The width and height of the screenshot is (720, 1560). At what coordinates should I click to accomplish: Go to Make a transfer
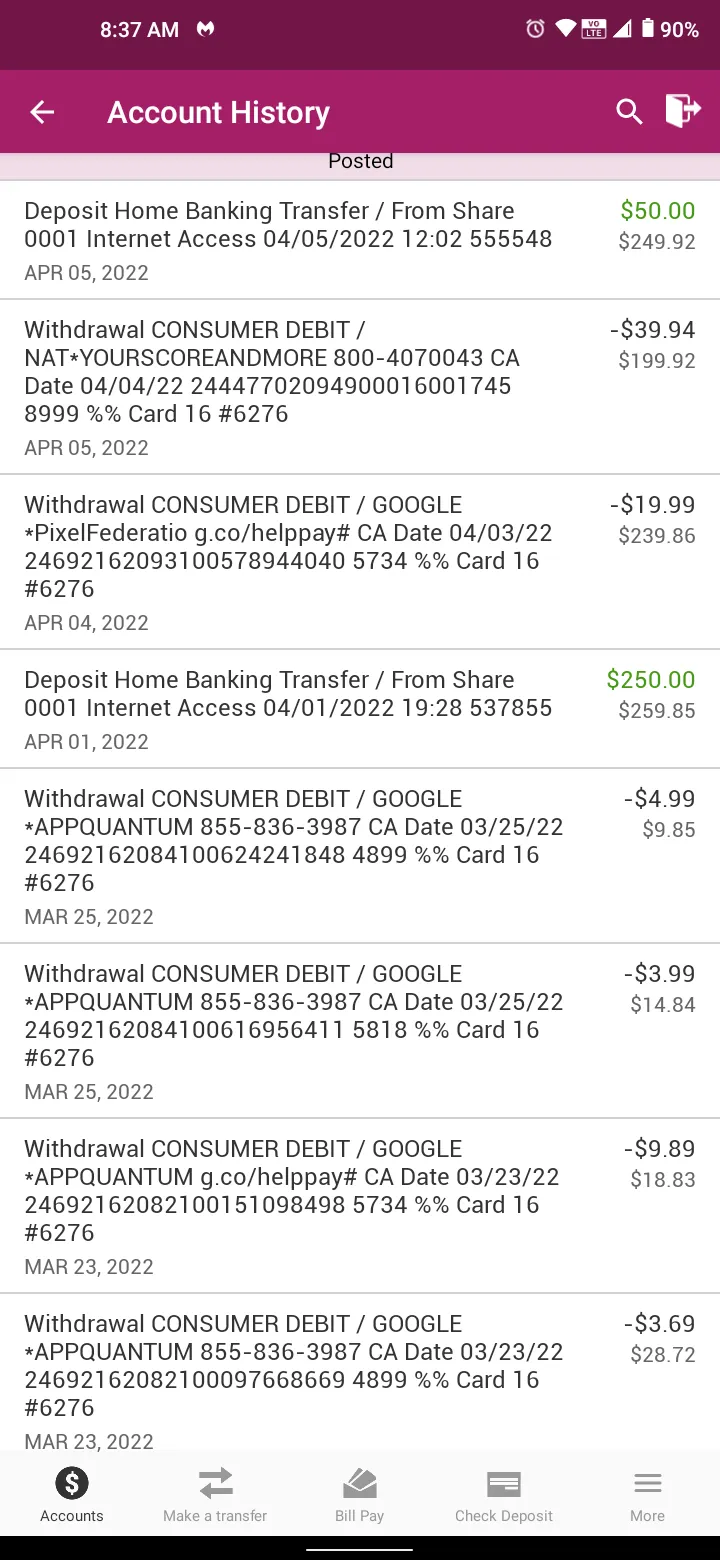215,1495
